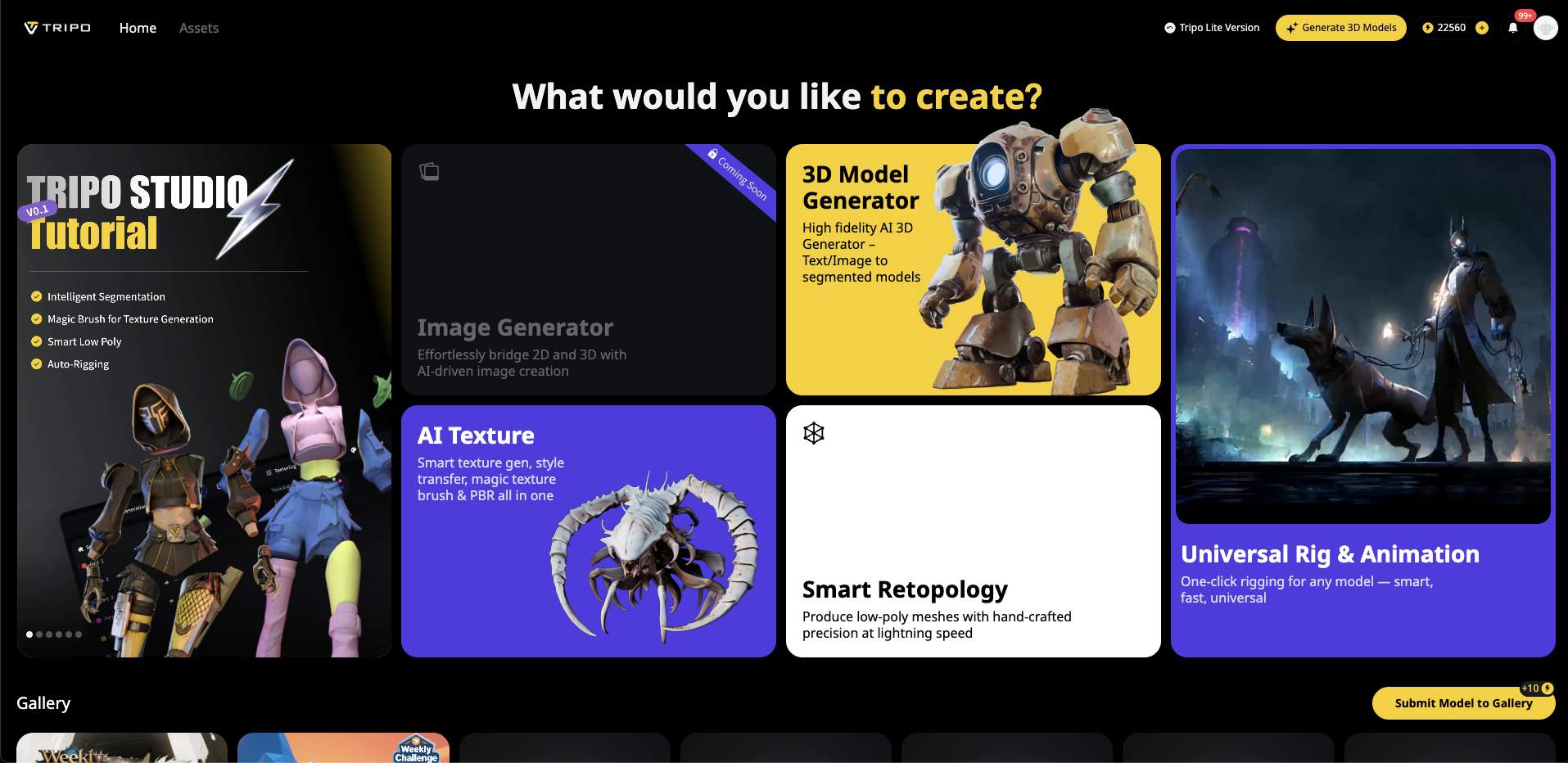Open the AI Texture card
Screen dimensions: 1568x763
(588, 530)
